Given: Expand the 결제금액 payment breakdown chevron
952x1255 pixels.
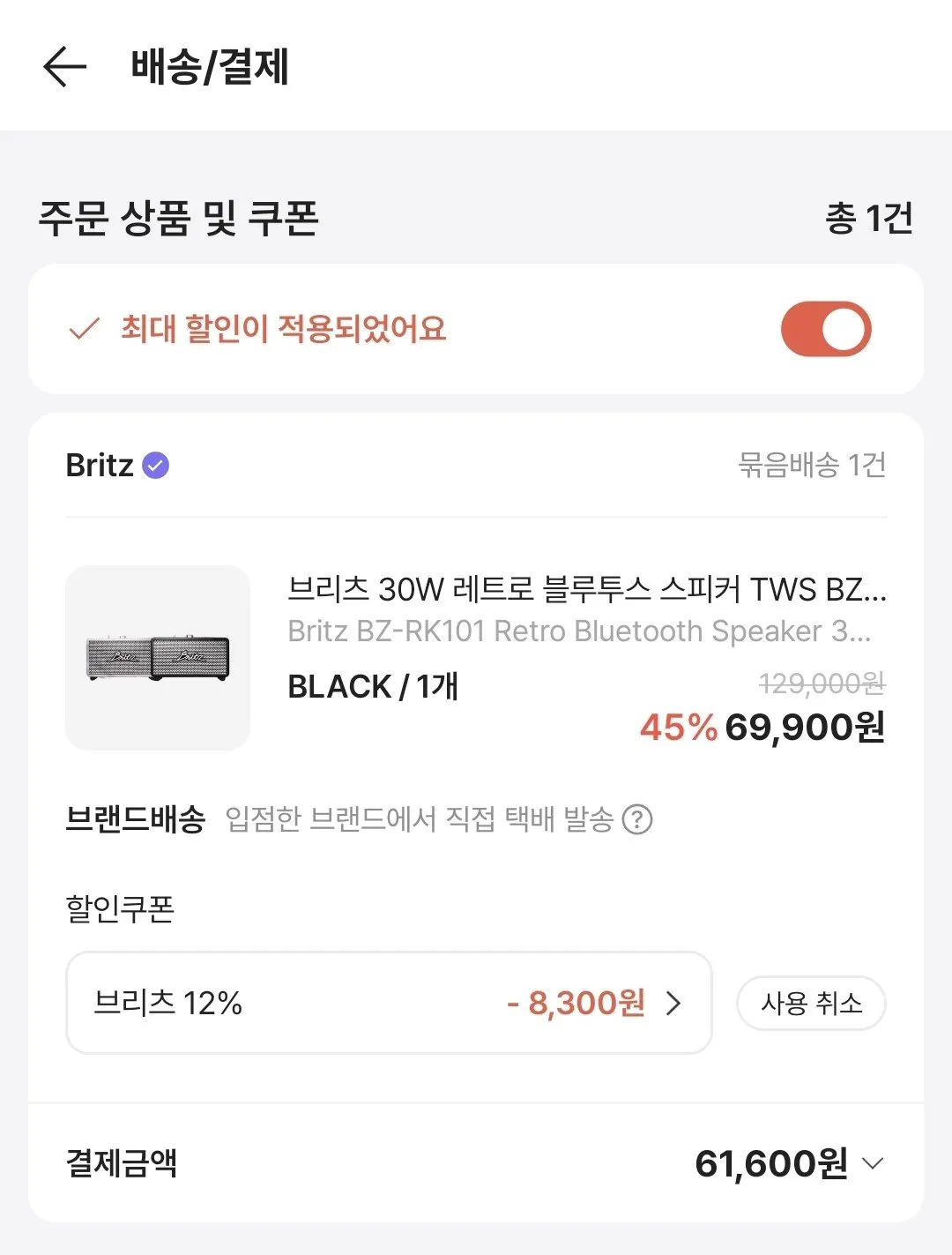Looking at the screenshot, I should [873, 1163].
